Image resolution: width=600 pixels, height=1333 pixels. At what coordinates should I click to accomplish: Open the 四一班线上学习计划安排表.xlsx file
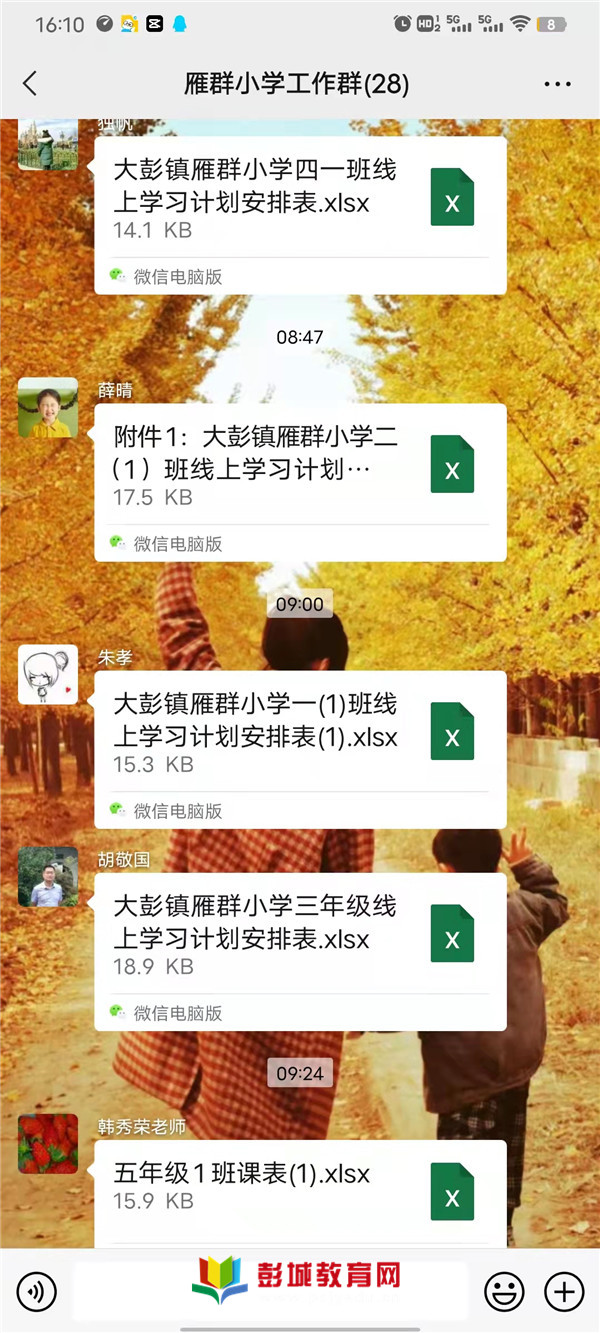coord(300,199)
